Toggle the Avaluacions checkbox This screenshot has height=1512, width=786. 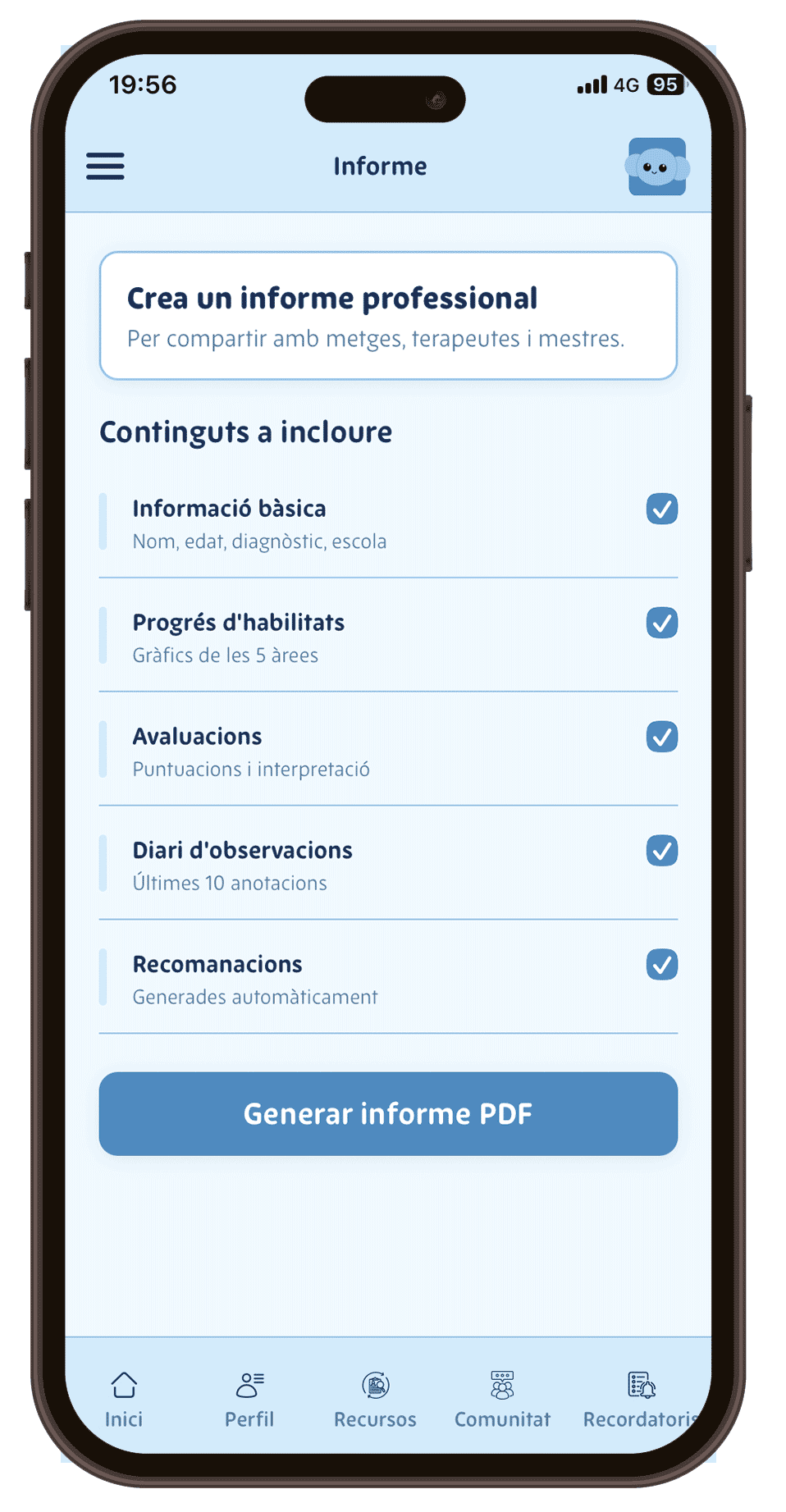pos(661,737)
